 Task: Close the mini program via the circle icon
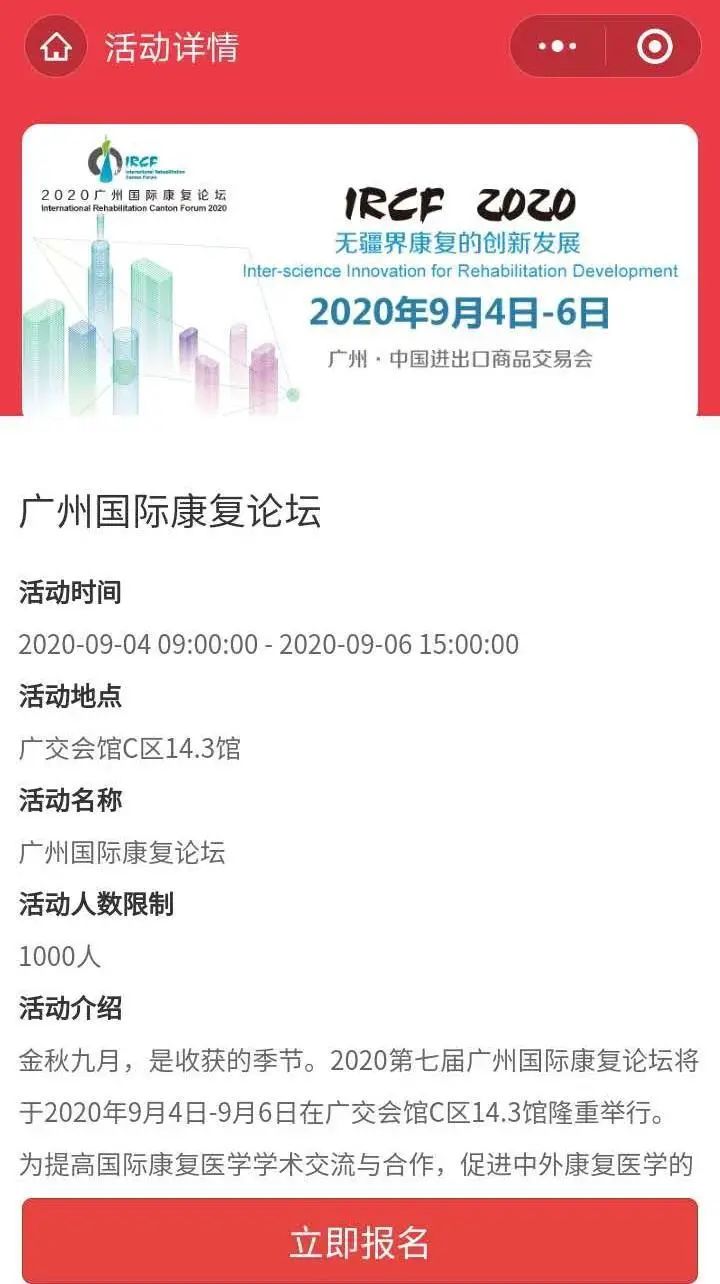[x=654, y=46]
